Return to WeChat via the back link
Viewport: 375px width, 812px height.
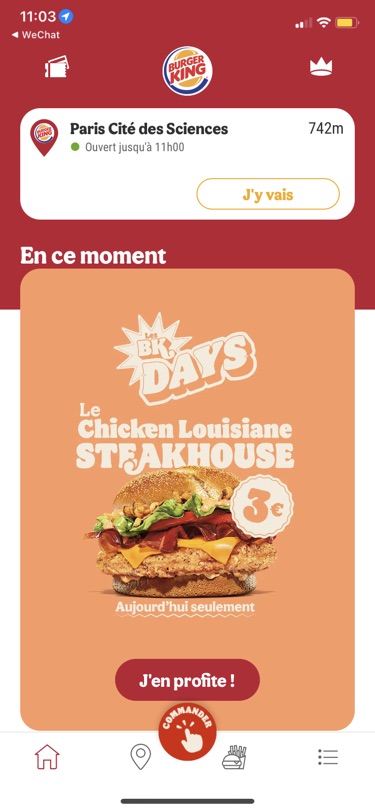(x=36, y=35)
